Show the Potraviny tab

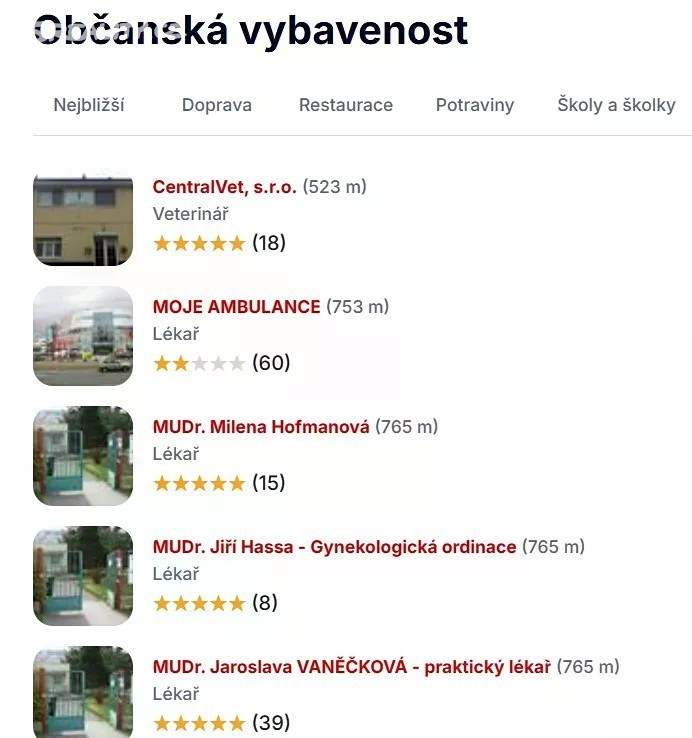(x=474, y=105)
